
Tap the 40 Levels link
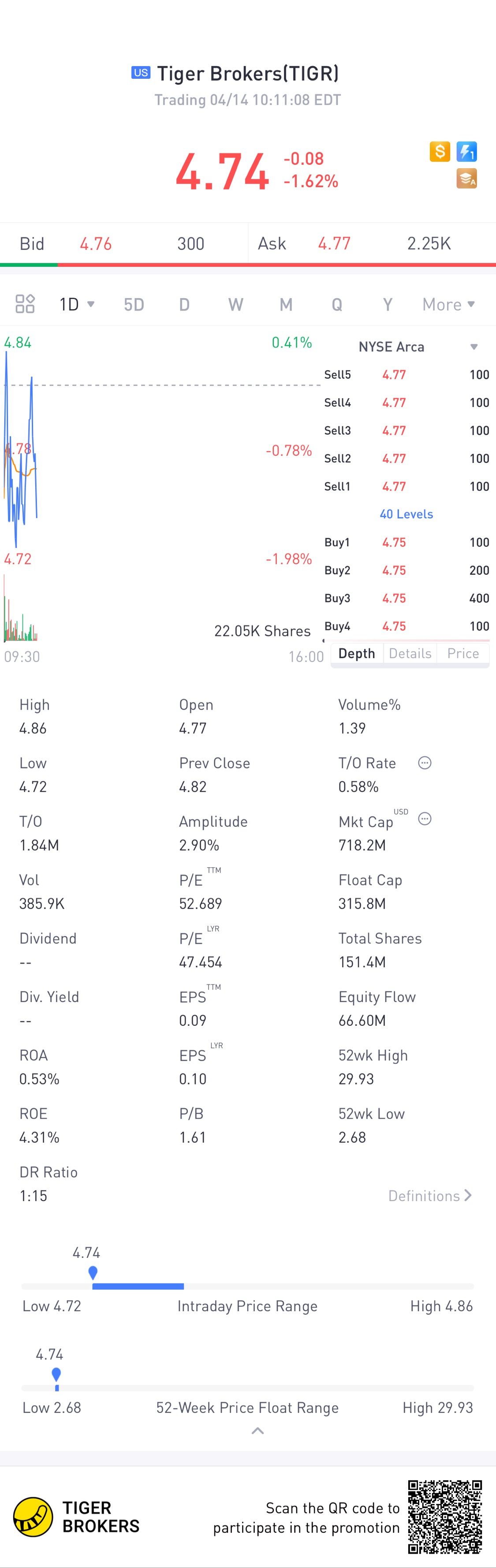(x=406, y=514)
